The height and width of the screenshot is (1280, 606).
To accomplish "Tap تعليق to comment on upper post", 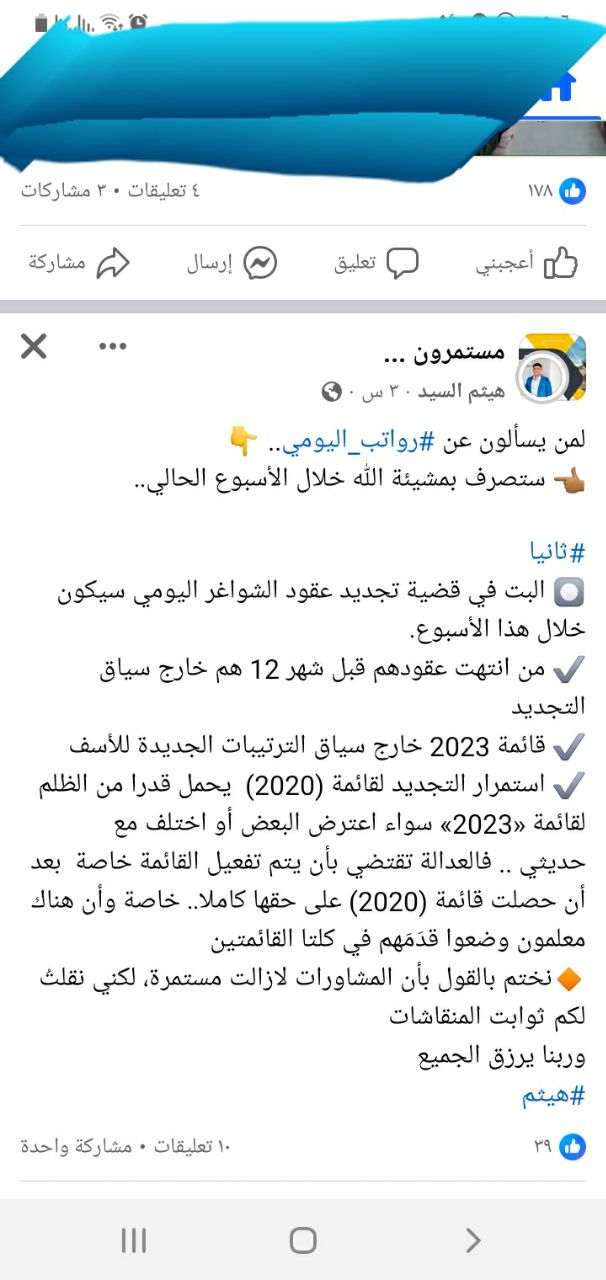I will pos(376,264).
